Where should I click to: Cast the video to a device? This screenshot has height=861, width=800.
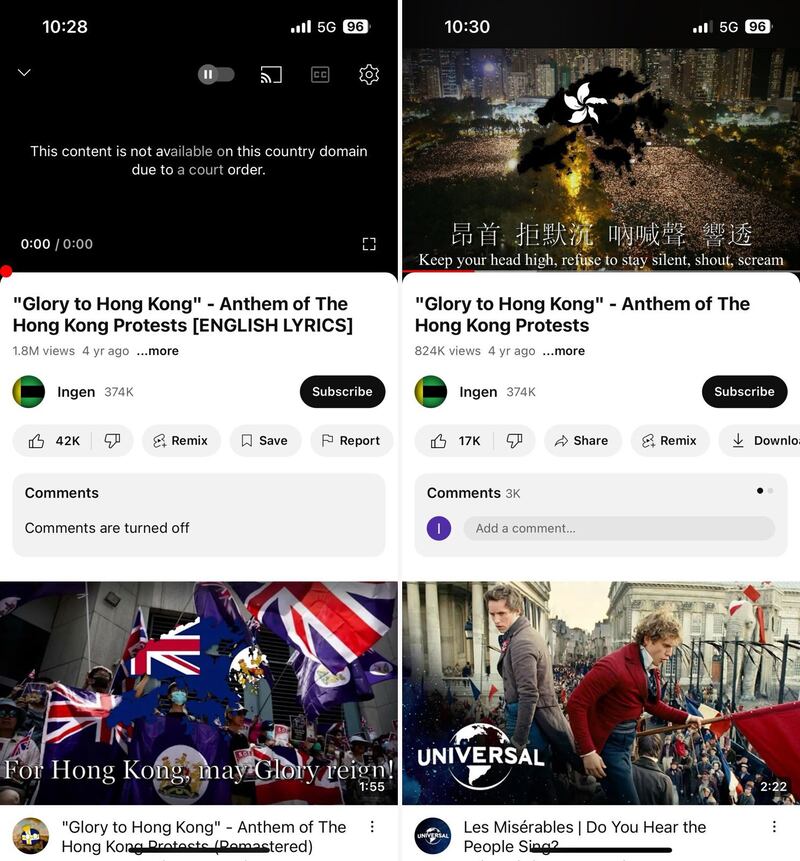tap(270, 74)
